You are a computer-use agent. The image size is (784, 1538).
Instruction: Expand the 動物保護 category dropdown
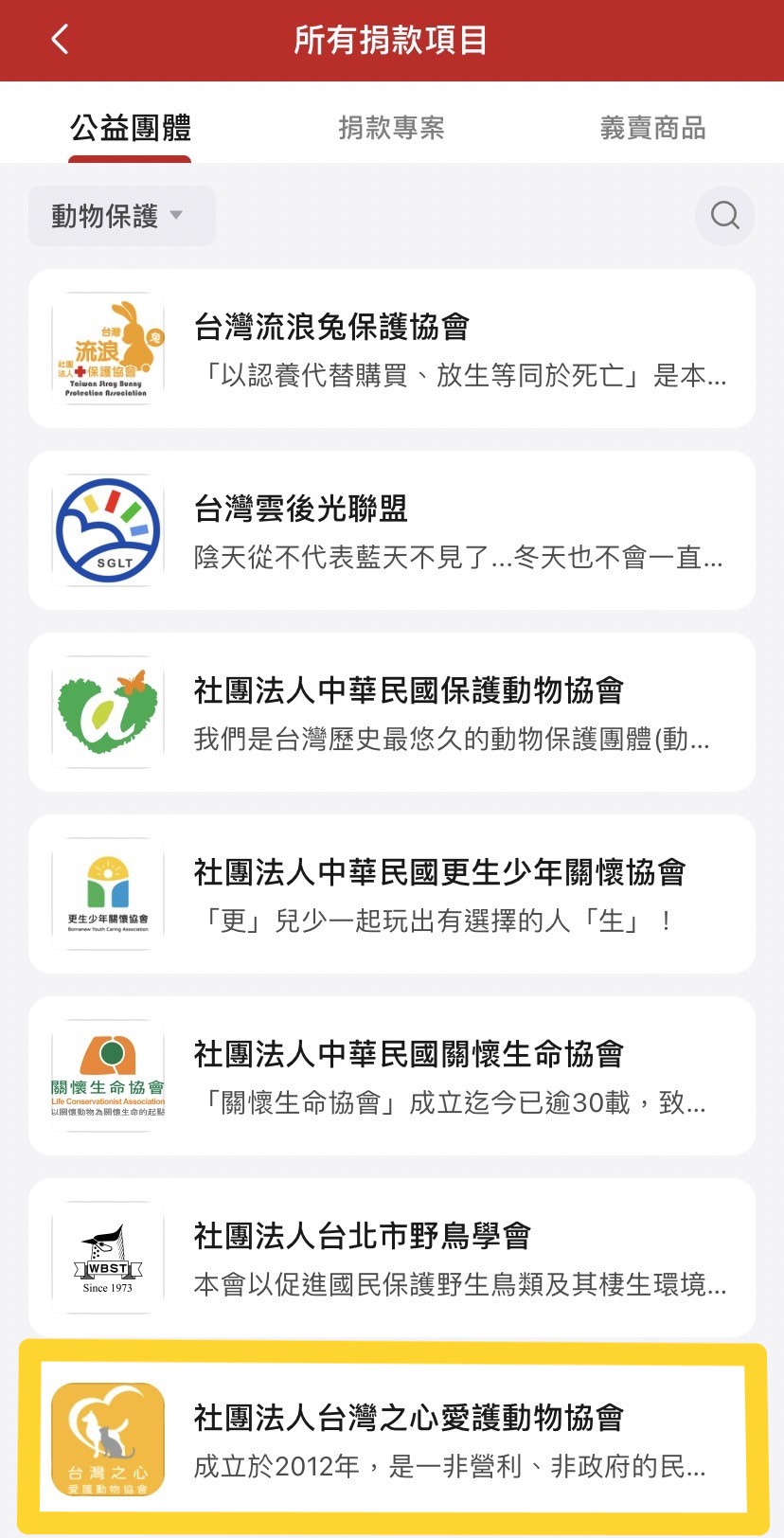point(122,216)
